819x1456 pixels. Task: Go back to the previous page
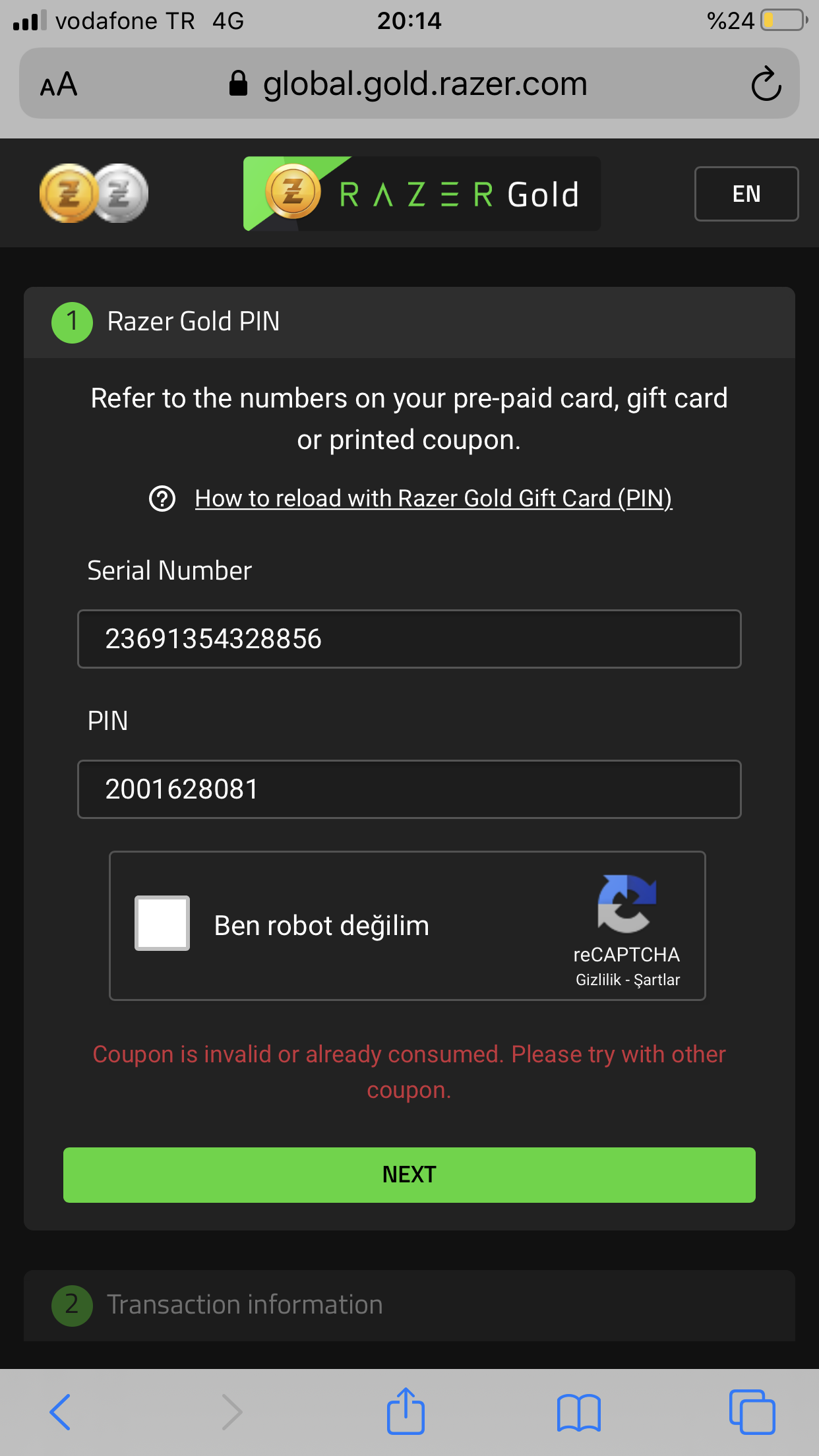pyautogui.click(x=60, y=1412)
